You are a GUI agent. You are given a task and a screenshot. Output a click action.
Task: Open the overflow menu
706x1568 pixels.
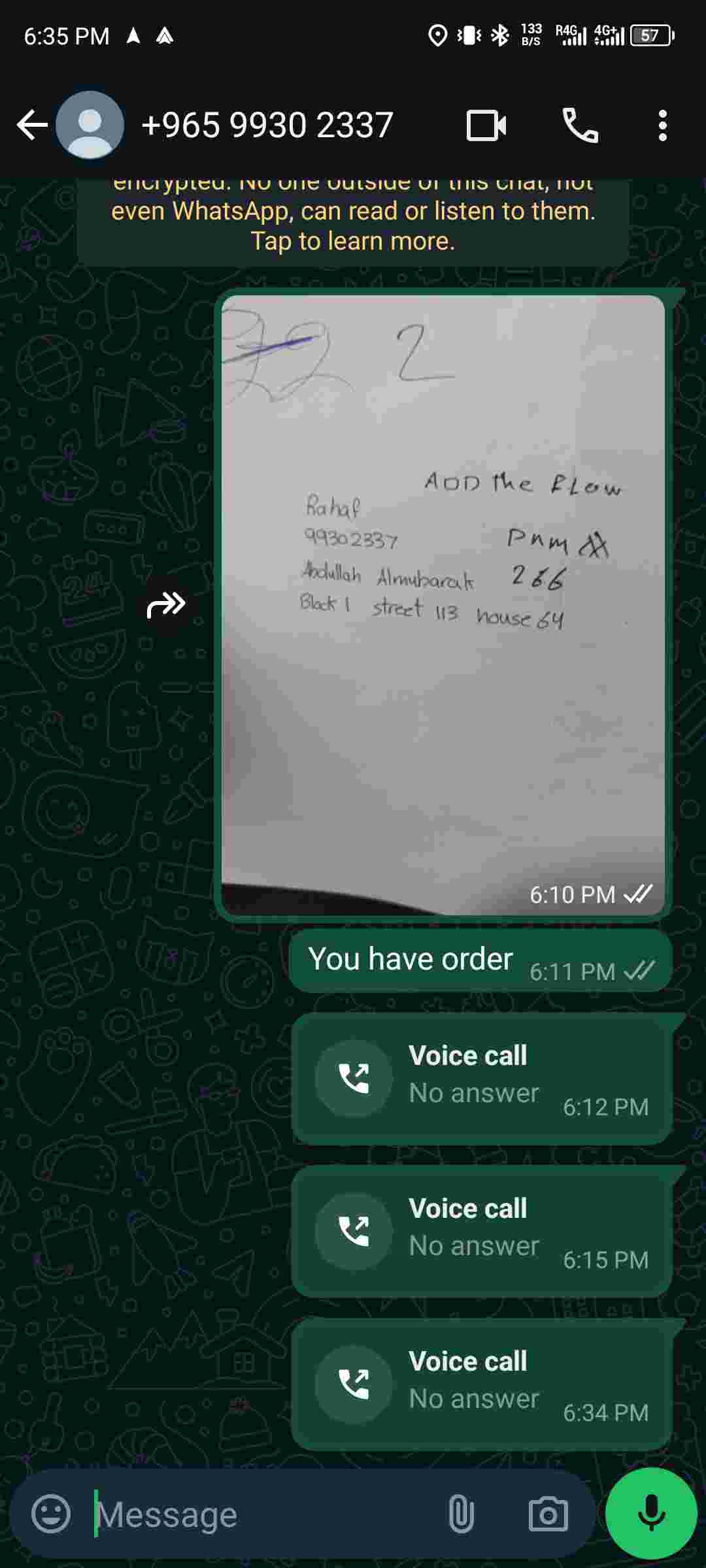[662, 125]
